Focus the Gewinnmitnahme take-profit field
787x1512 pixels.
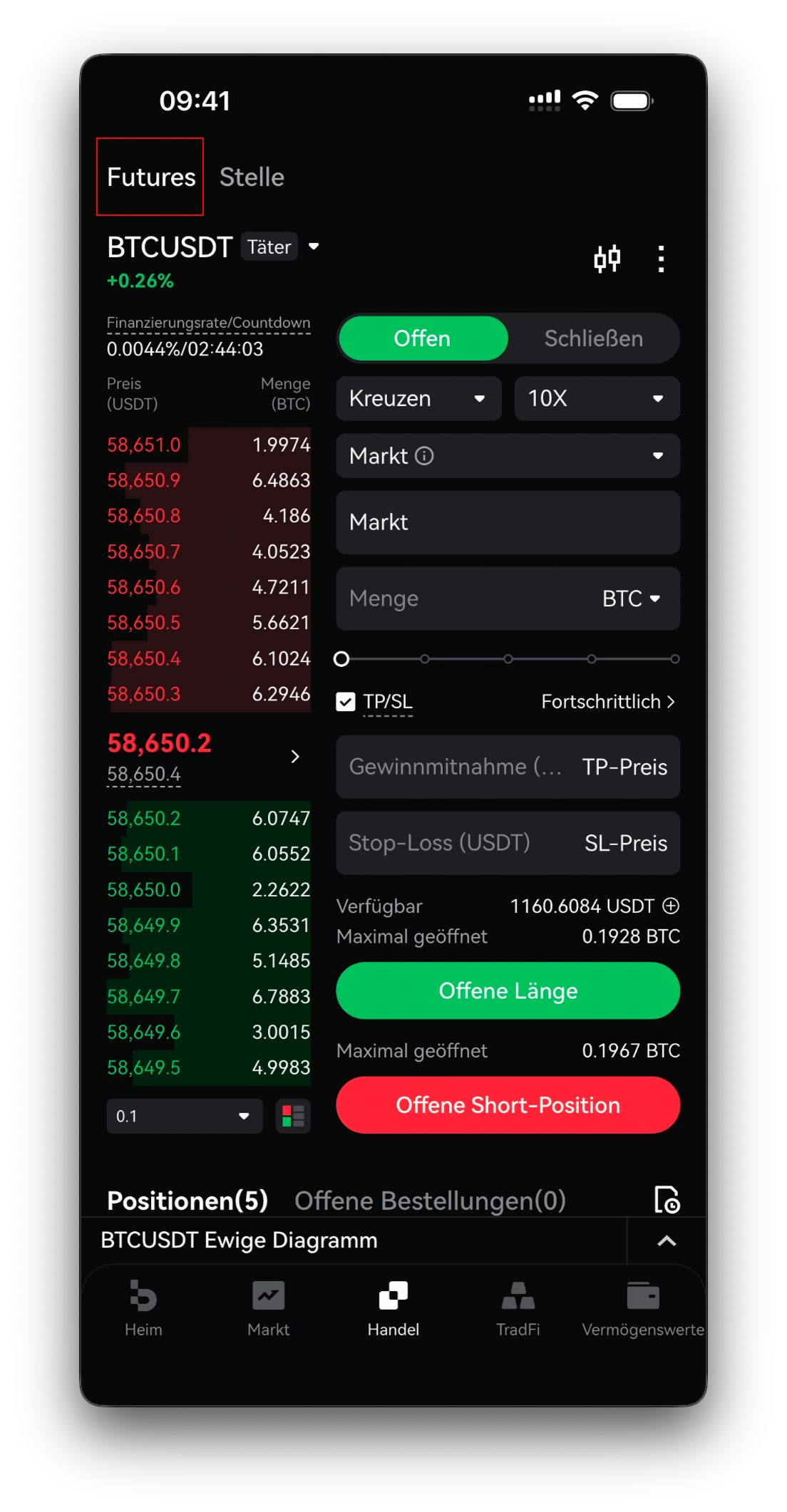pos(508,767)
